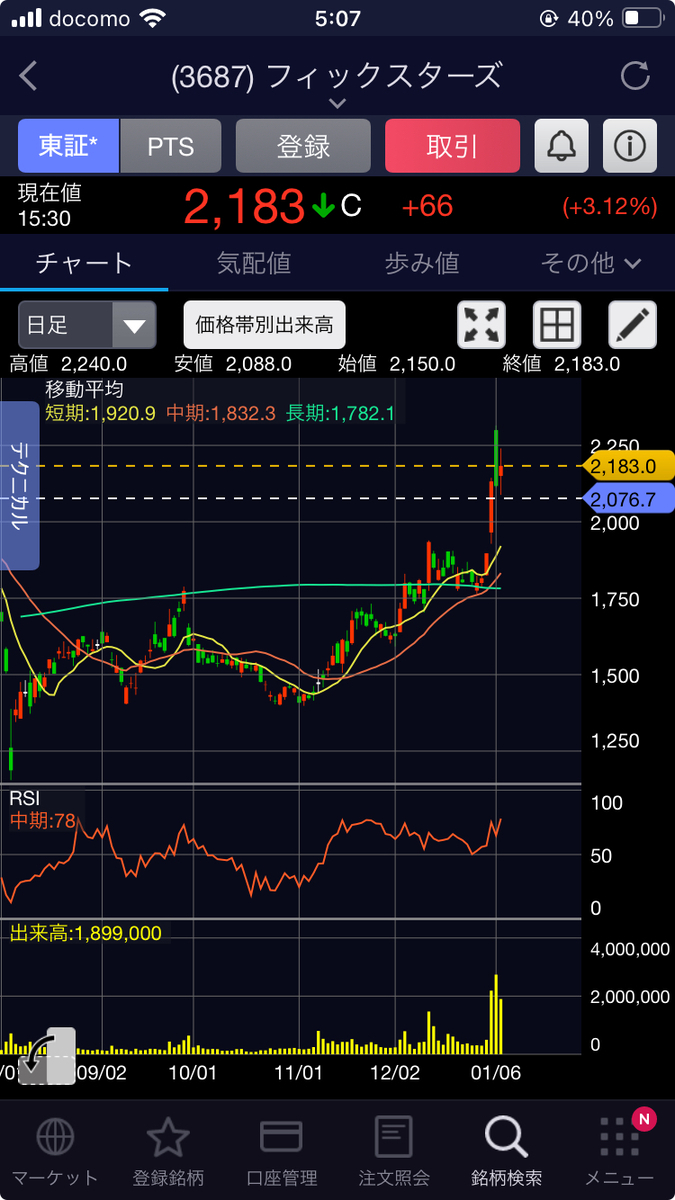Select the 東証 market segment
Screen dimensions: 675x1200
(x=69, y=146)
